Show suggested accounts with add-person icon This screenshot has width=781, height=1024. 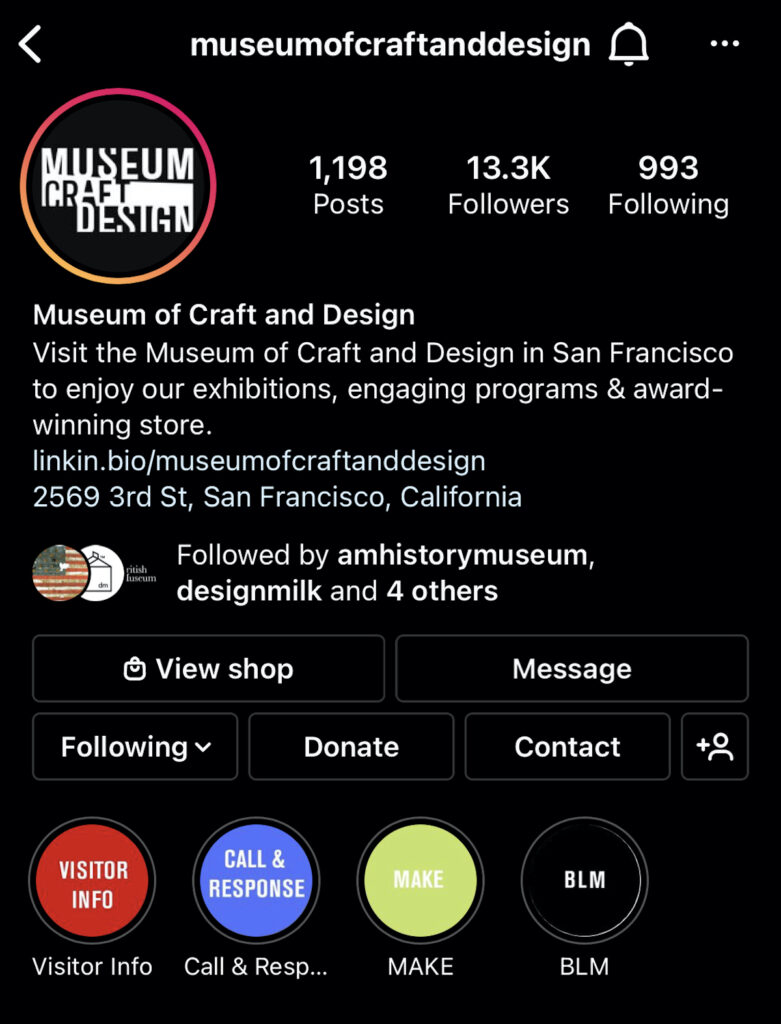pyautogui.click(x=715, y=747)
